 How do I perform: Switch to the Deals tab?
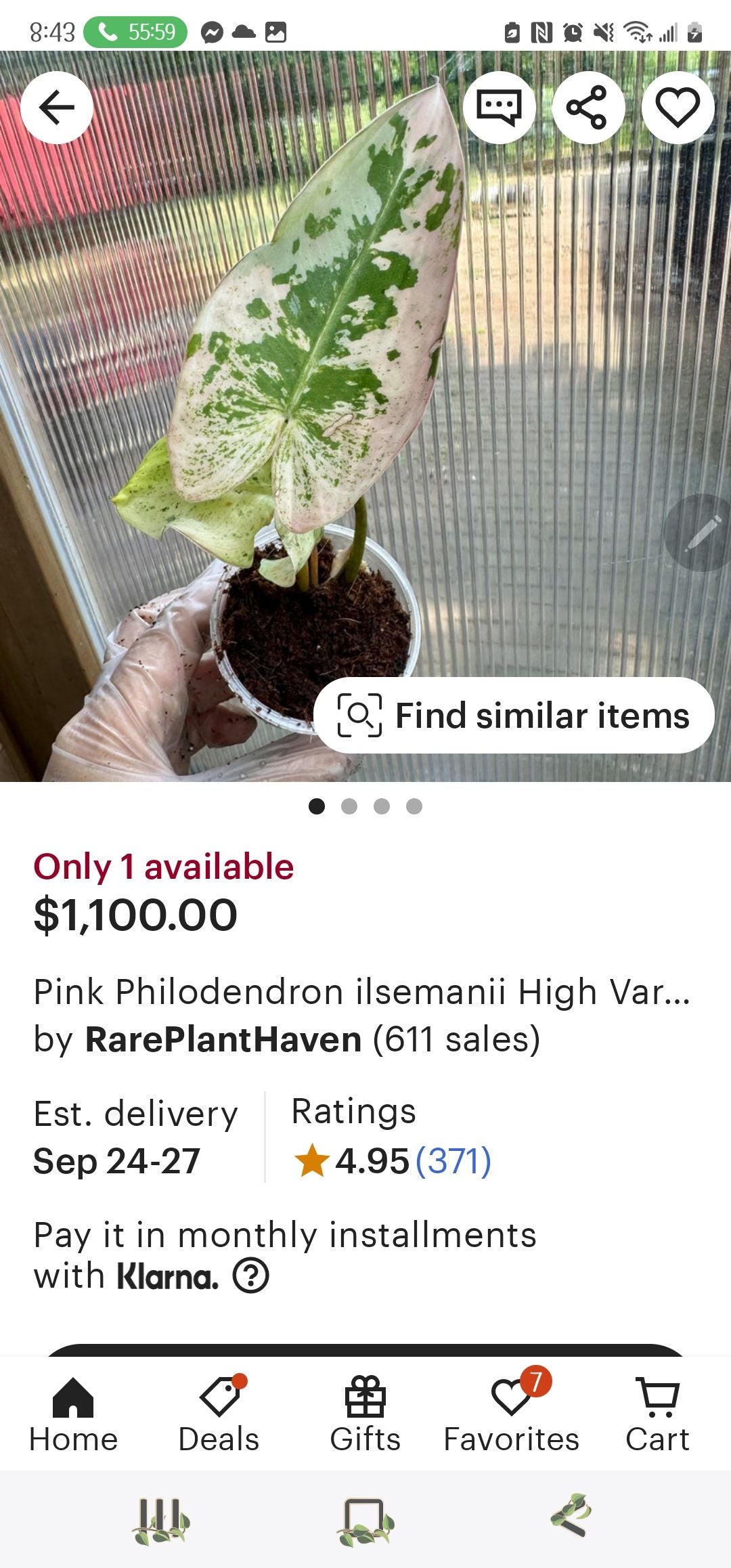point(219,1414)
